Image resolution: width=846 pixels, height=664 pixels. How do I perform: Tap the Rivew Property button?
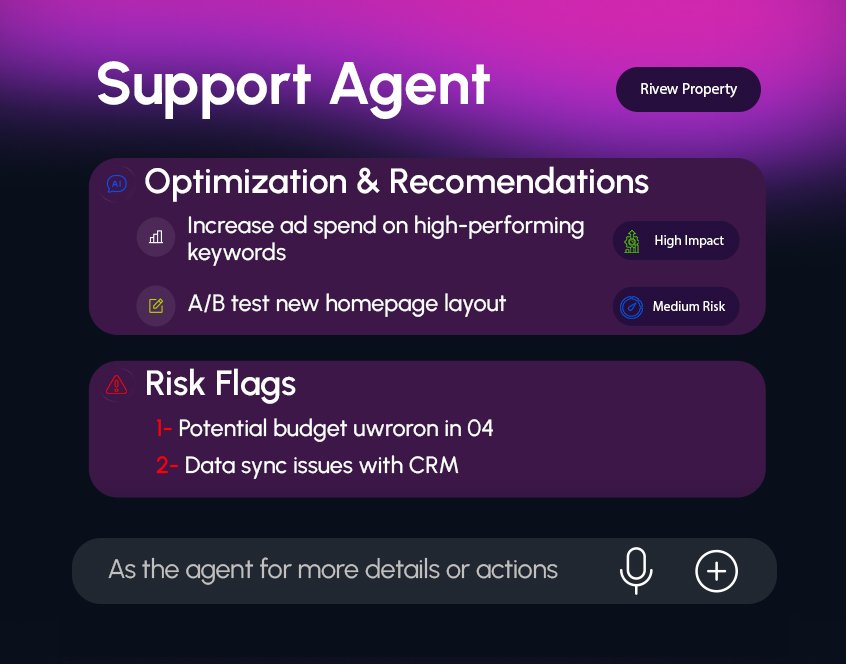click(x=688, y=90)
